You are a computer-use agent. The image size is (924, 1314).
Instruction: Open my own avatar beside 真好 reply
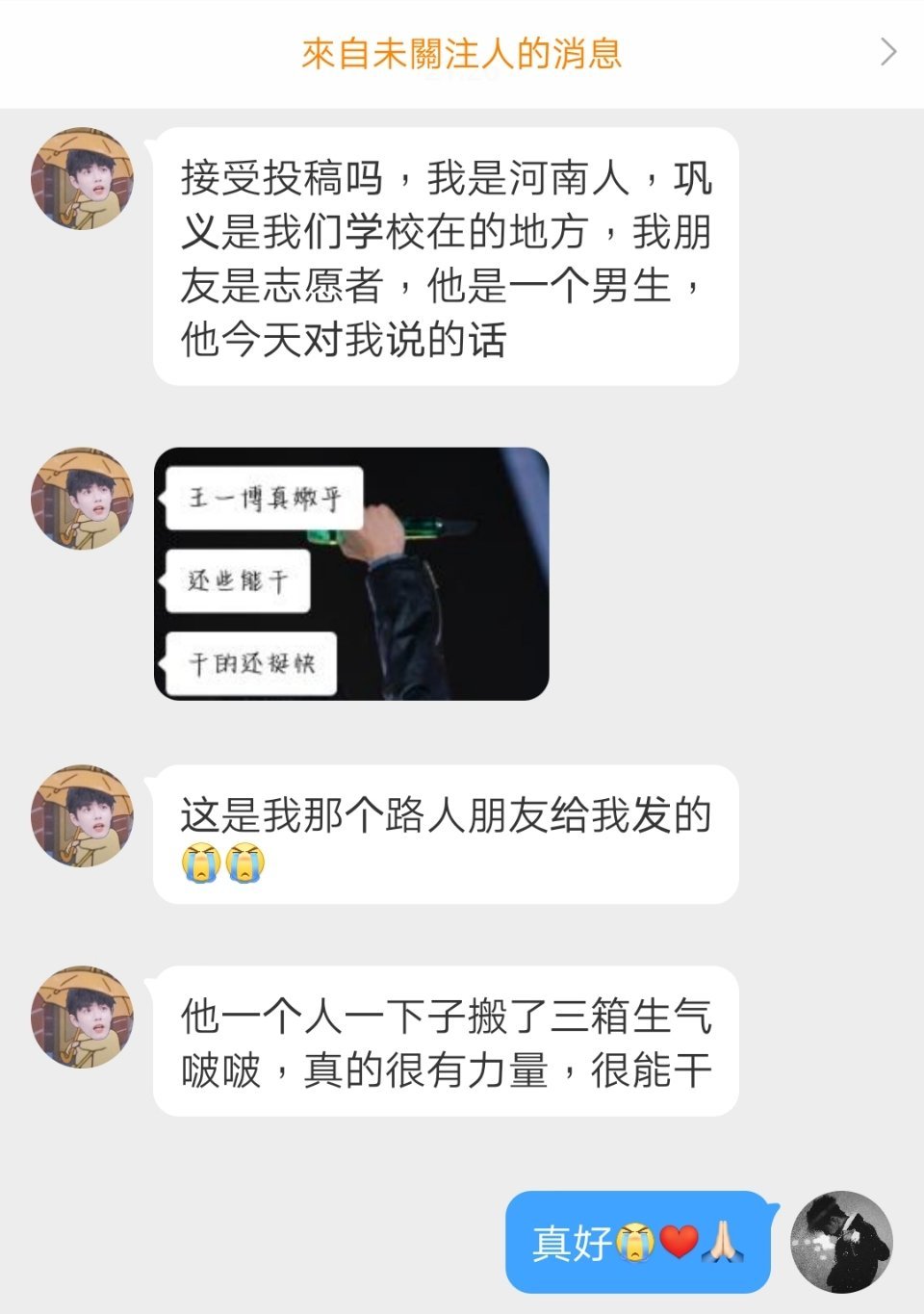coord(841,1242)
